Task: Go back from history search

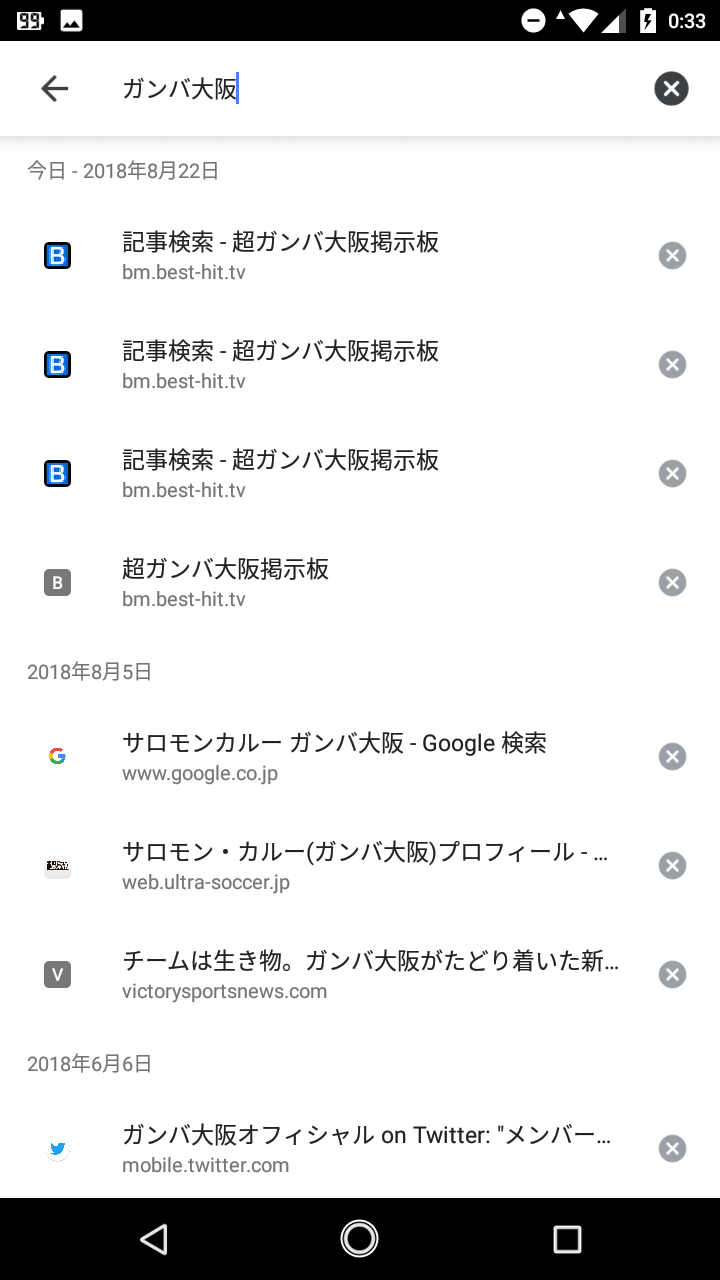Action: [x=54, y=89]
